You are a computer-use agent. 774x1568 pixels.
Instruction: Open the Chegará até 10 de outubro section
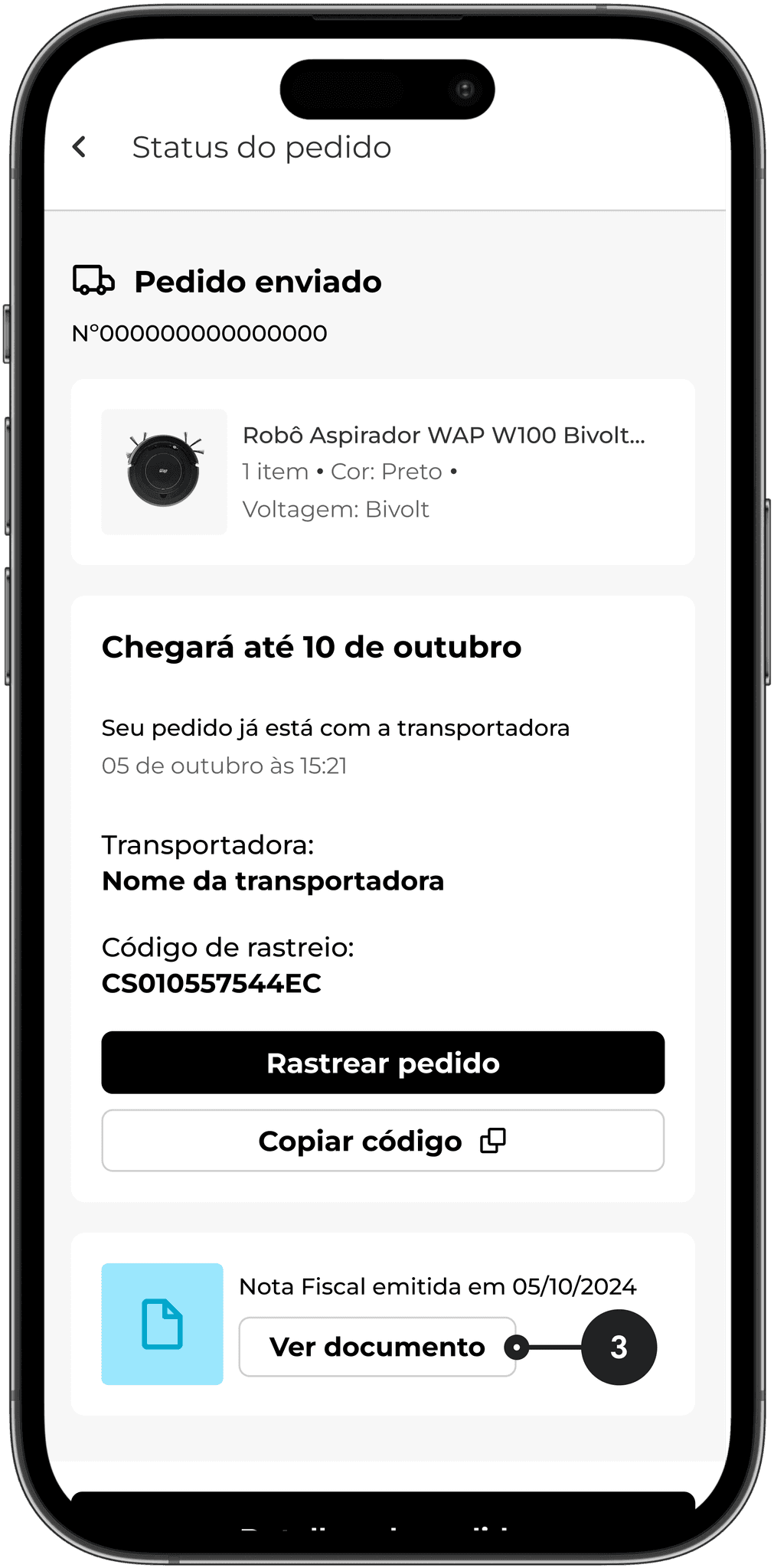312,646
